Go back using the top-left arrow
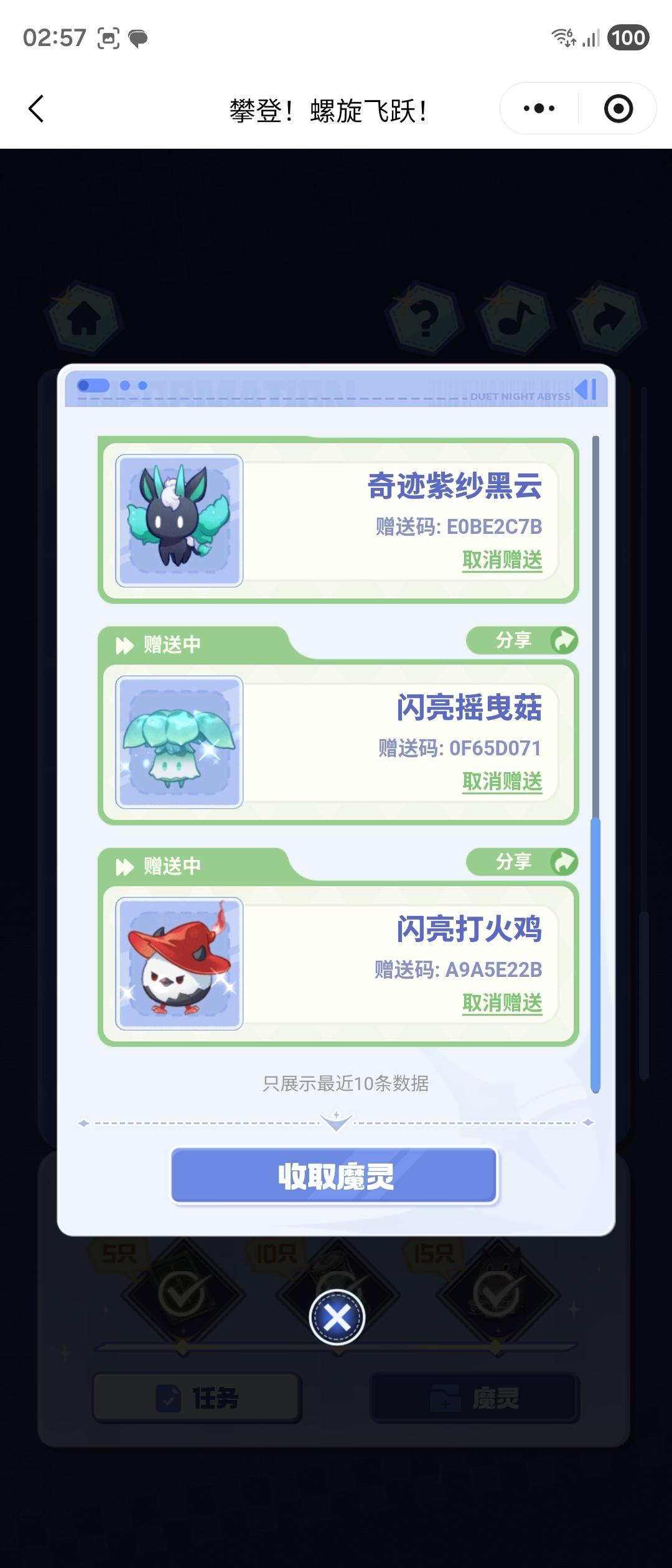 coord(36,109)
